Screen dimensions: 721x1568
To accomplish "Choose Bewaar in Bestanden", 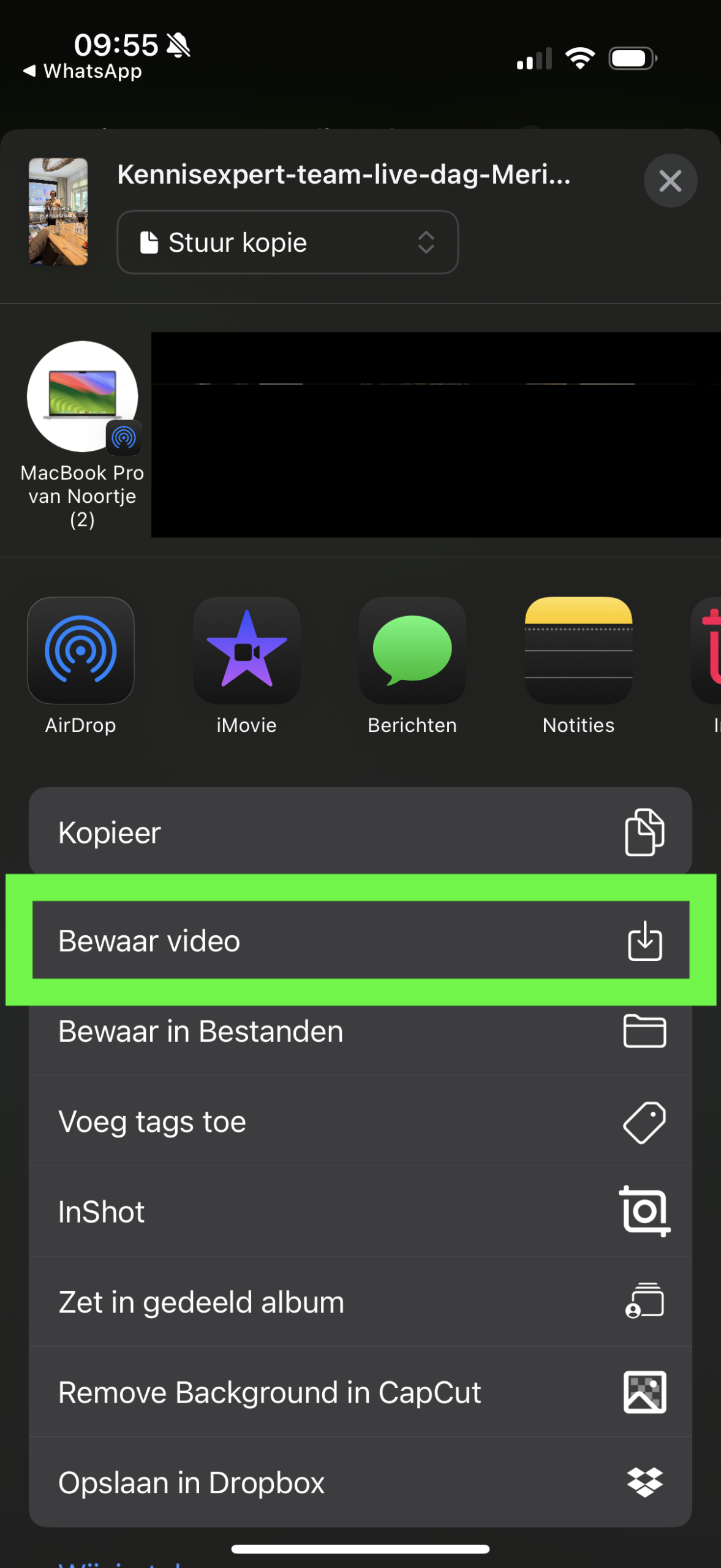I will (x=360, y=1031).
